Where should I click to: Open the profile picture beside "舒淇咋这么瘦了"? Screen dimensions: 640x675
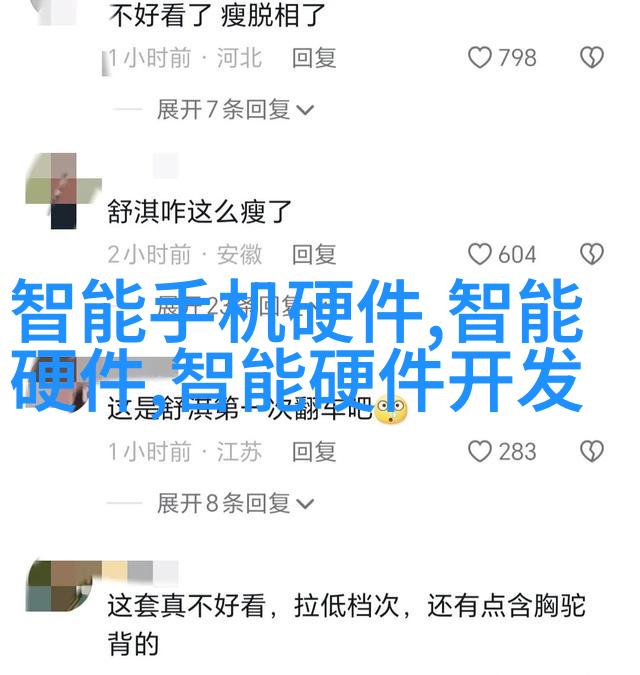tap(51, 191)
